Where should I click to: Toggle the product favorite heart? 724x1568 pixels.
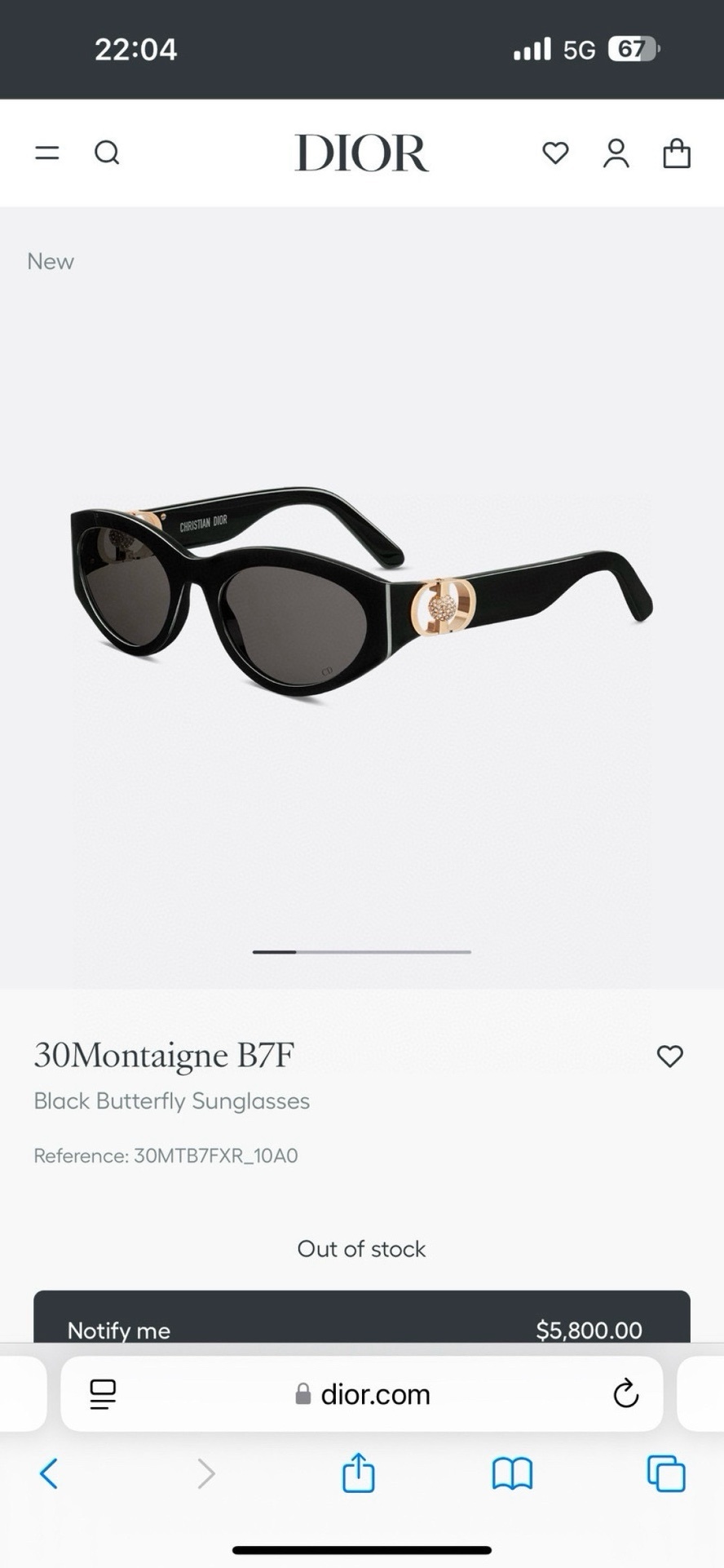pos(670,1056)
